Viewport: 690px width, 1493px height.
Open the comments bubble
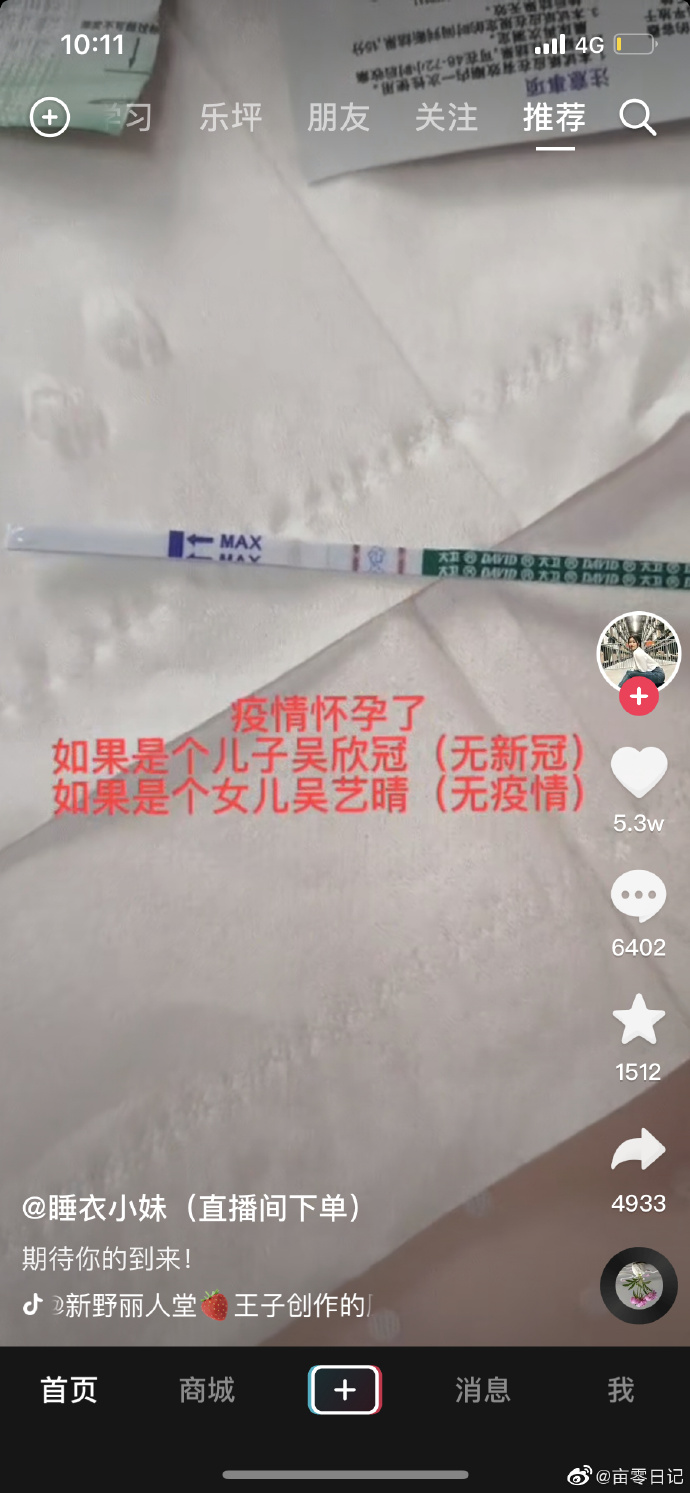(638, 897)
